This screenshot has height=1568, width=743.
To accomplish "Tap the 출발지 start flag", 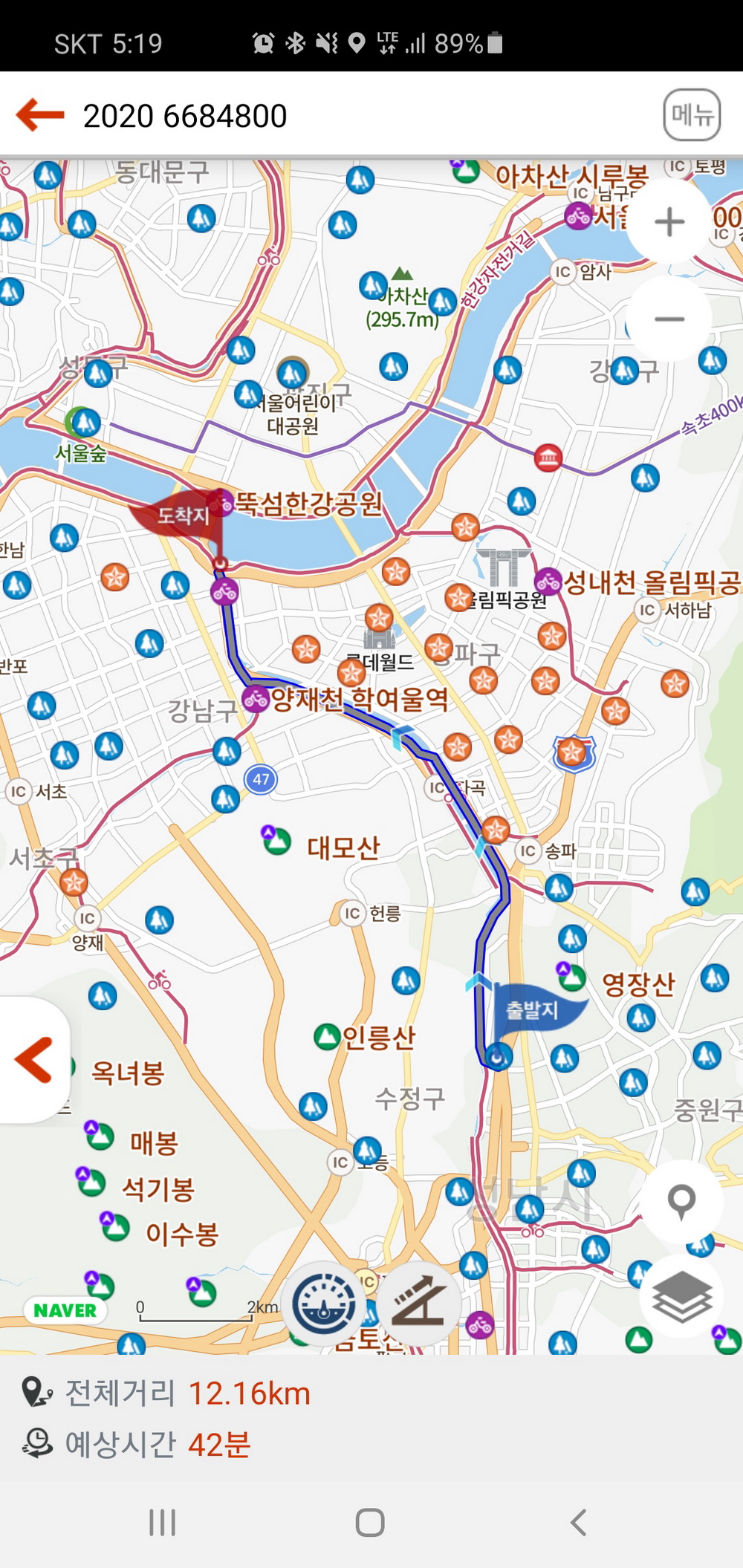I will point(533,1010).
